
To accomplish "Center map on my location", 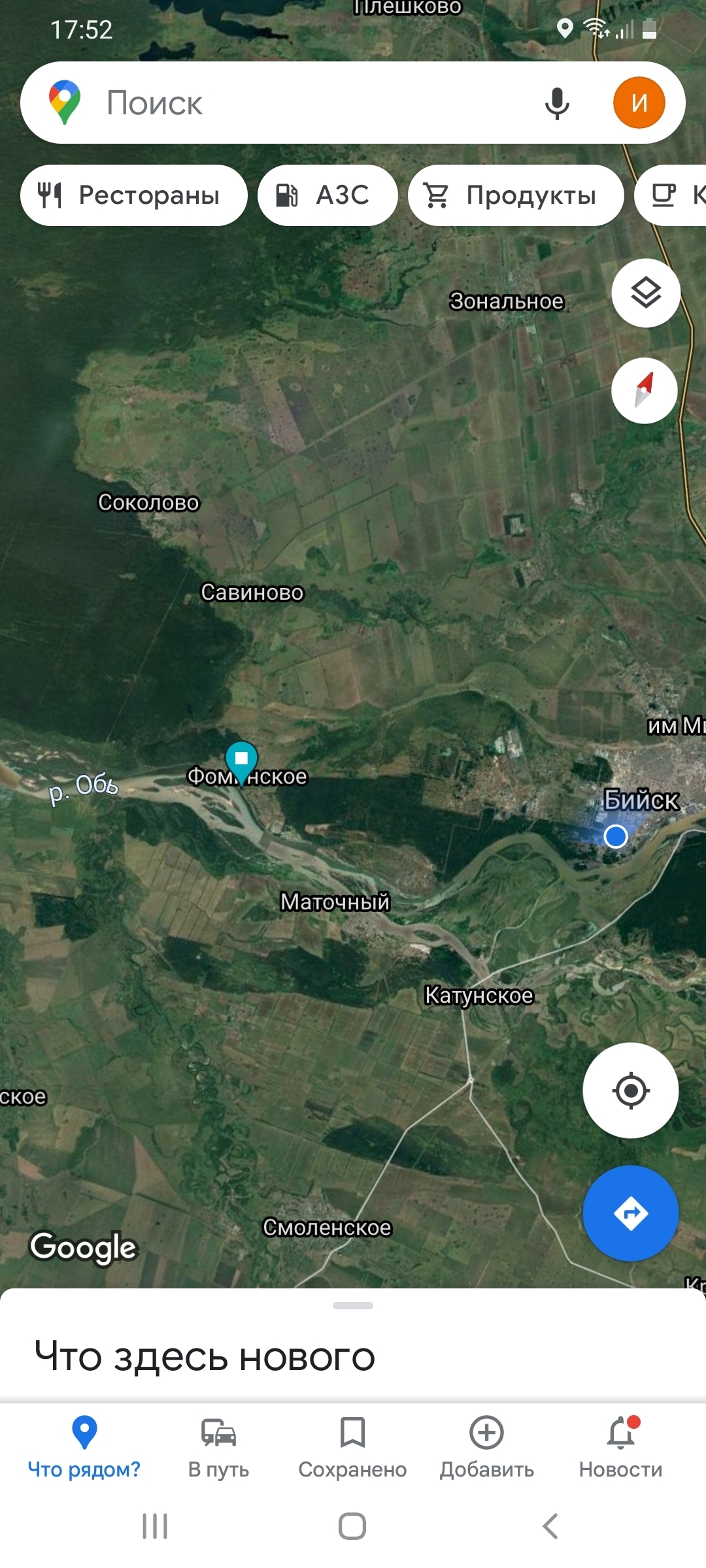I will click(x=630, y=1090).
